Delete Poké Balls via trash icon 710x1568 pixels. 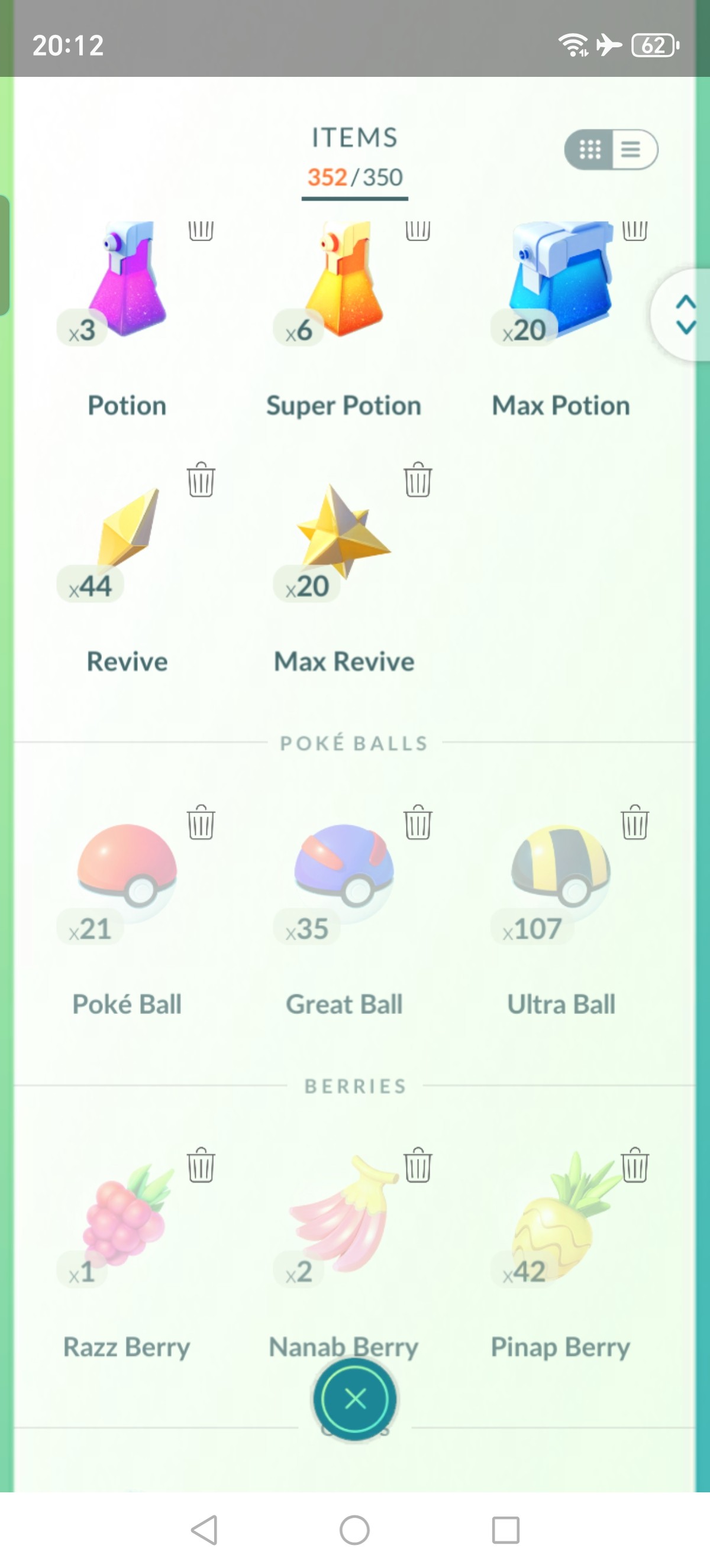click(201, 822)
